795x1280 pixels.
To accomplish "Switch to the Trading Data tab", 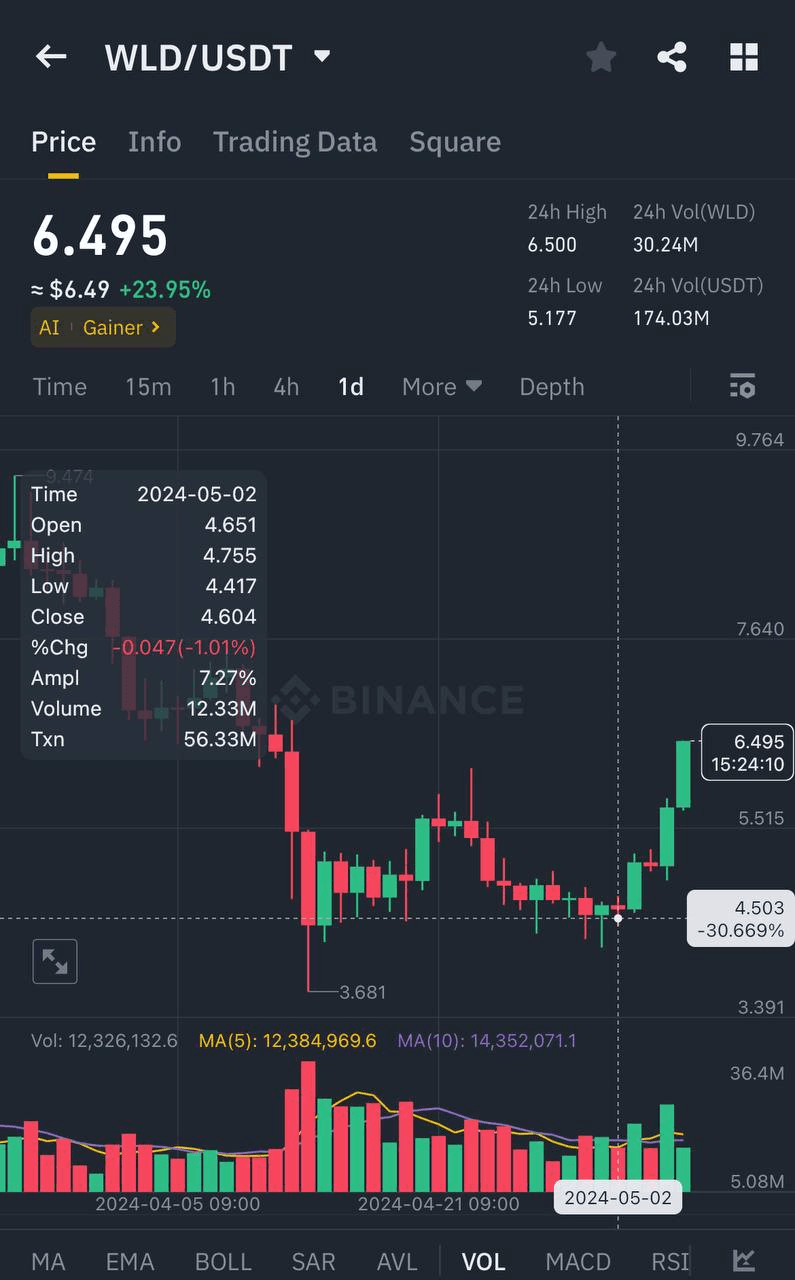I will pos(295,142).
